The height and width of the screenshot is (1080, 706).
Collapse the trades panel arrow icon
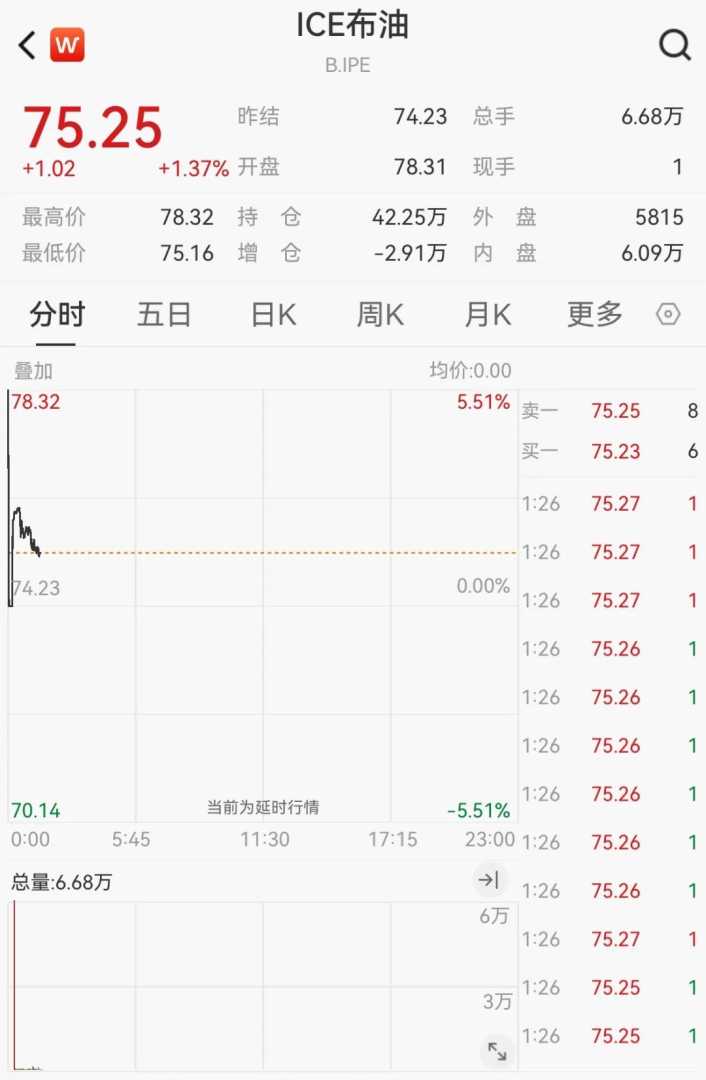pos(488,880)
